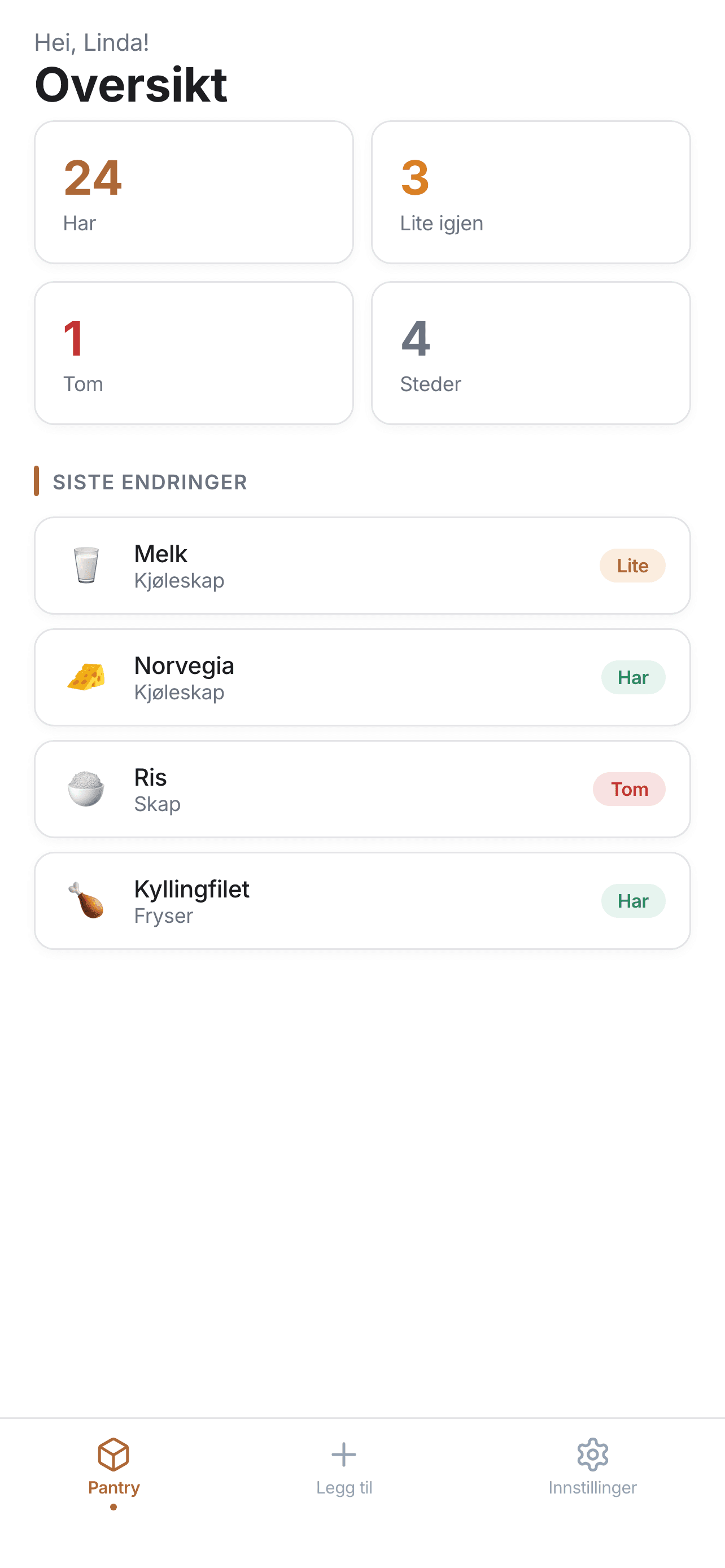
Task: Click the cheese icon beside Norvegia
Action: pos(87,677)
